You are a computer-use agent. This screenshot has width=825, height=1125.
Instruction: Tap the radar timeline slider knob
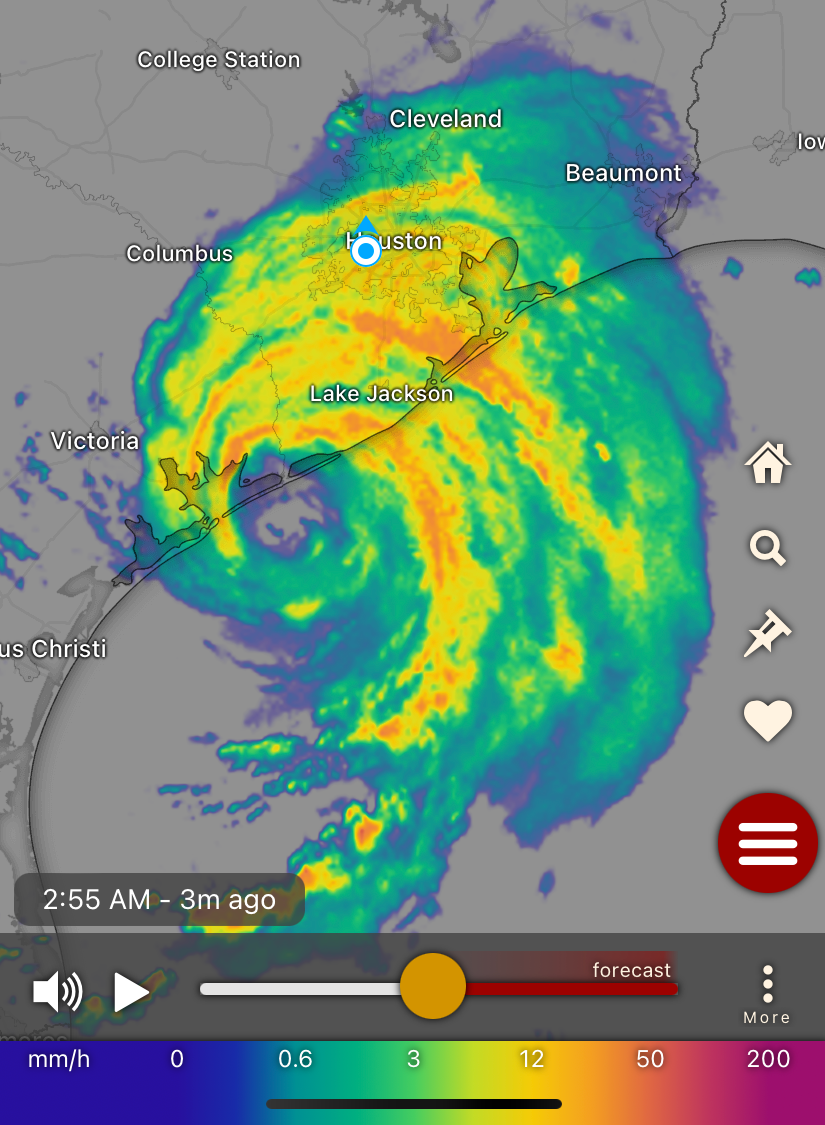click(x=433, y=986)
